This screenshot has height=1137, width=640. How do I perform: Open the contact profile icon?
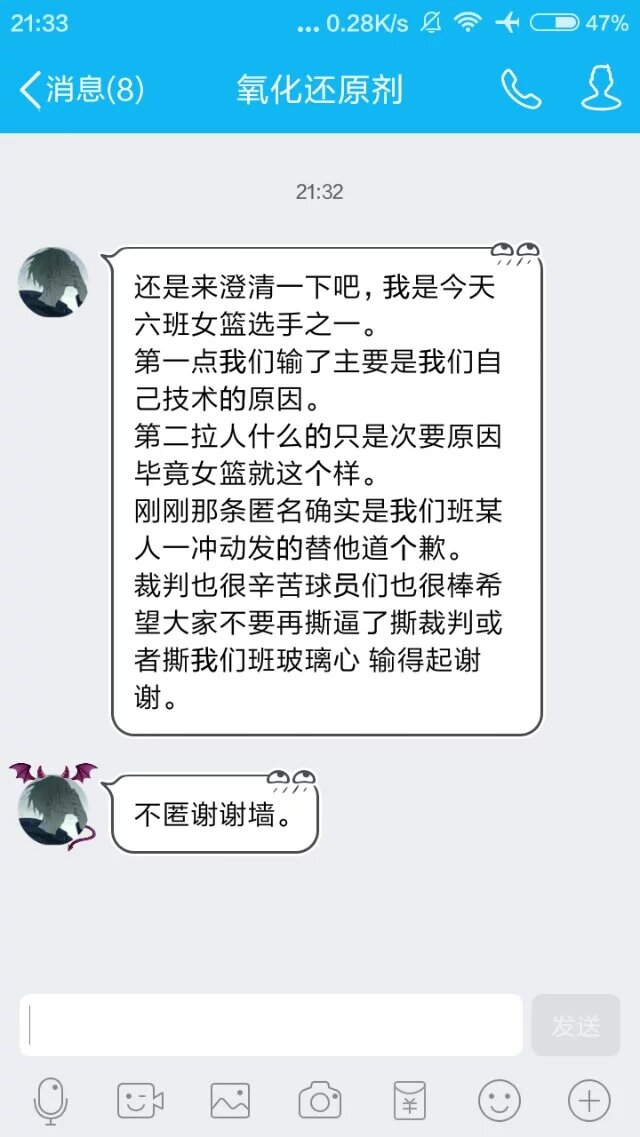[601, 90]
